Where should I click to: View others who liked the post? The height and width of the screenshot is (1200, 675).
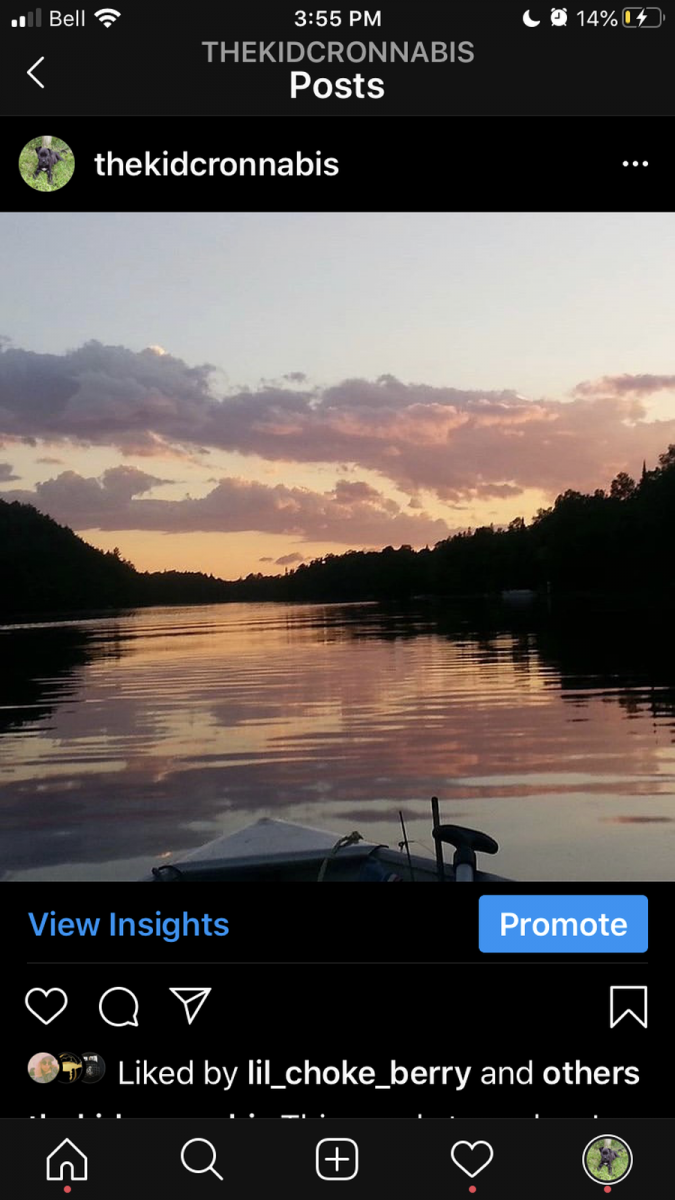(x=591, y=1073)
